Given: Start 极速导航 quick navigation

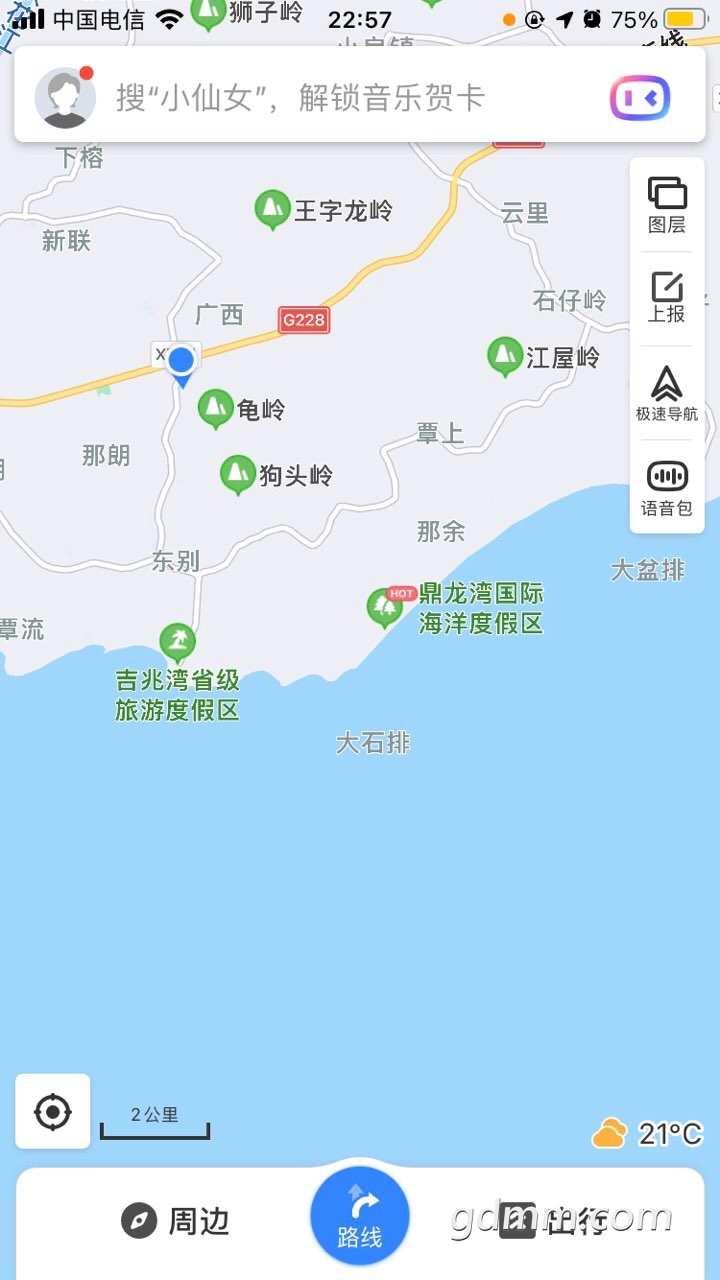Looking at the screenshot, I should 666,393.
